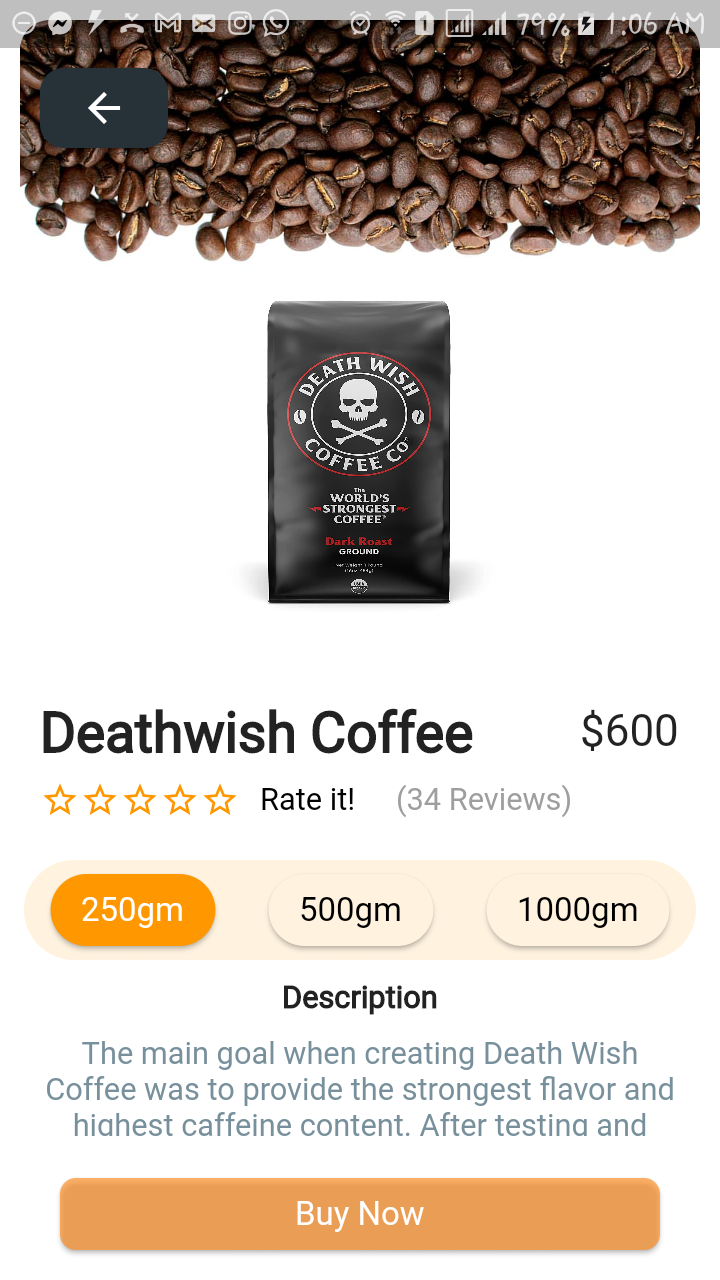Tap the do-not-disturb icon in the status bar
Screen dimensions: 720x1280
pos(22,21)
